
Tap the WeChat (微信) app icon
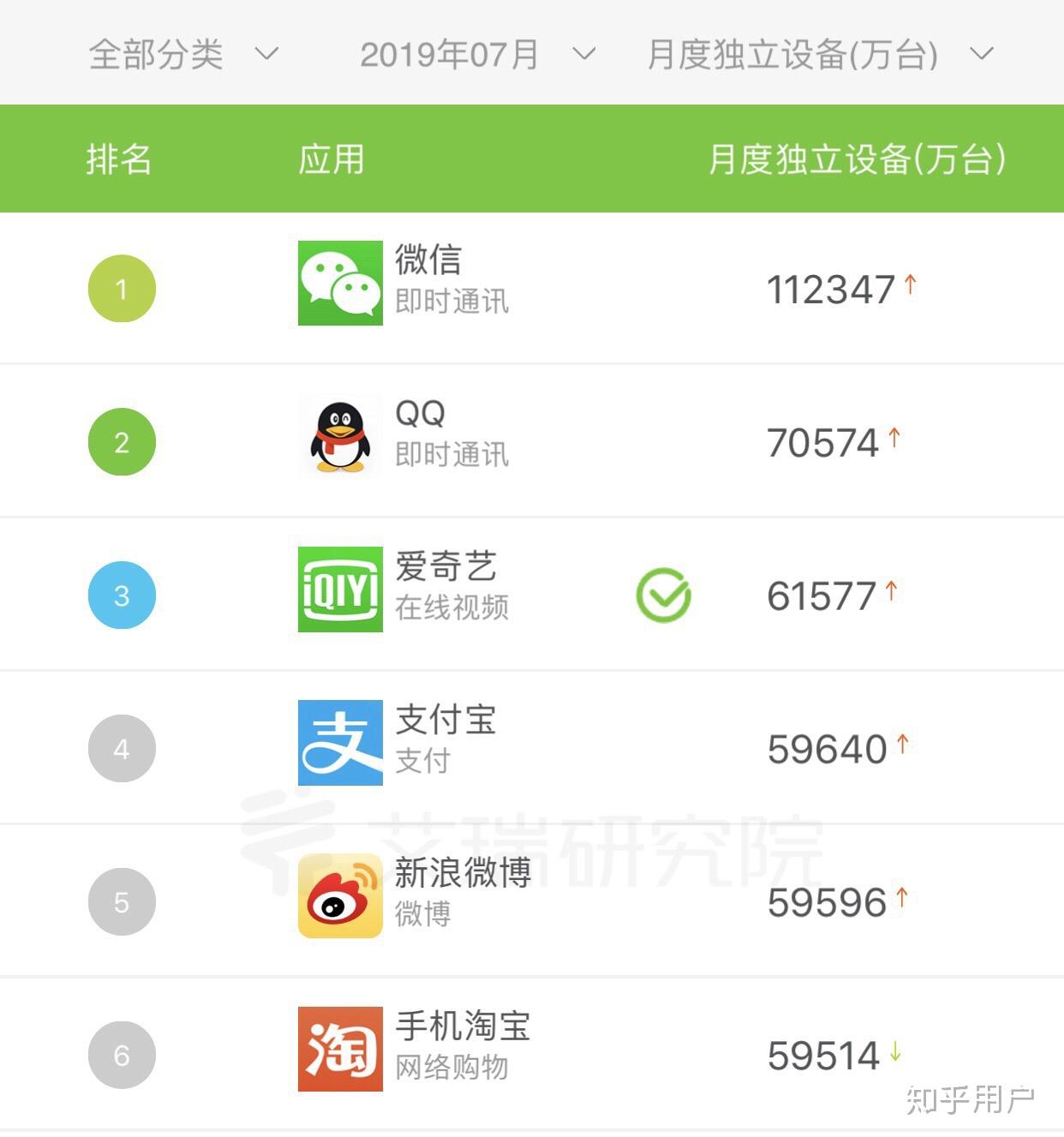click(x=338, y=286)
